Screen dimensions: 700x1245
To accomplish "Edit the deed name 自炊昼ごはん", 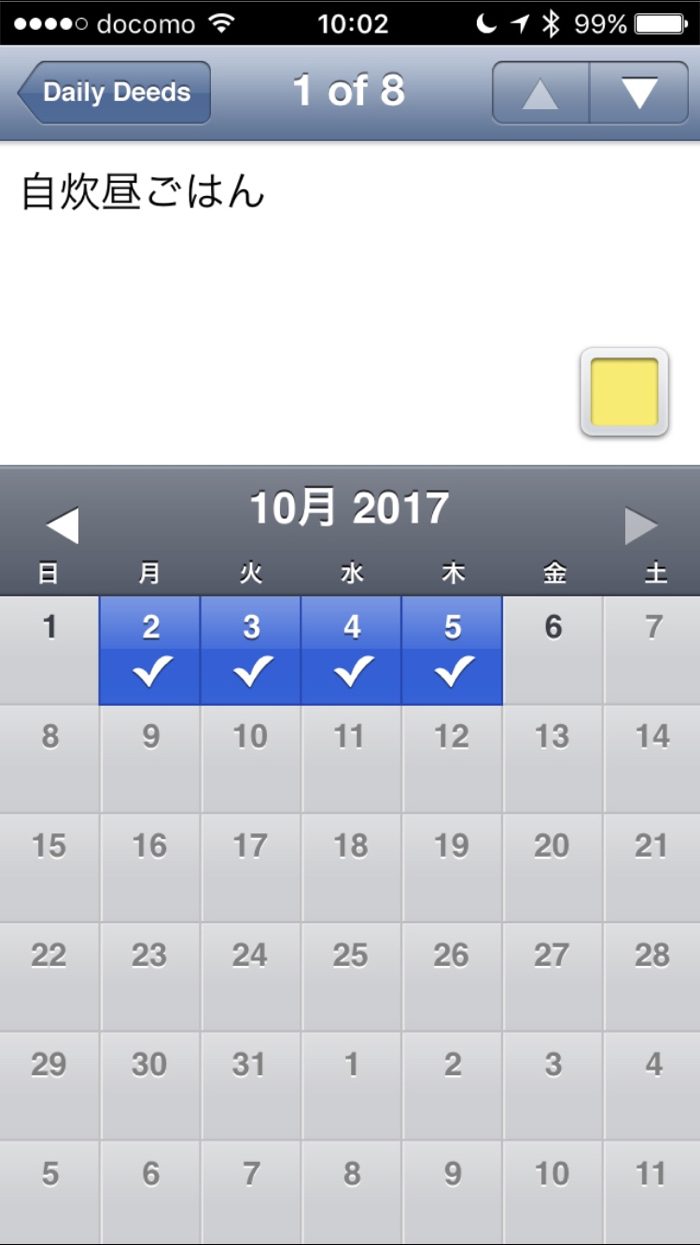I will tap(143, 192).
